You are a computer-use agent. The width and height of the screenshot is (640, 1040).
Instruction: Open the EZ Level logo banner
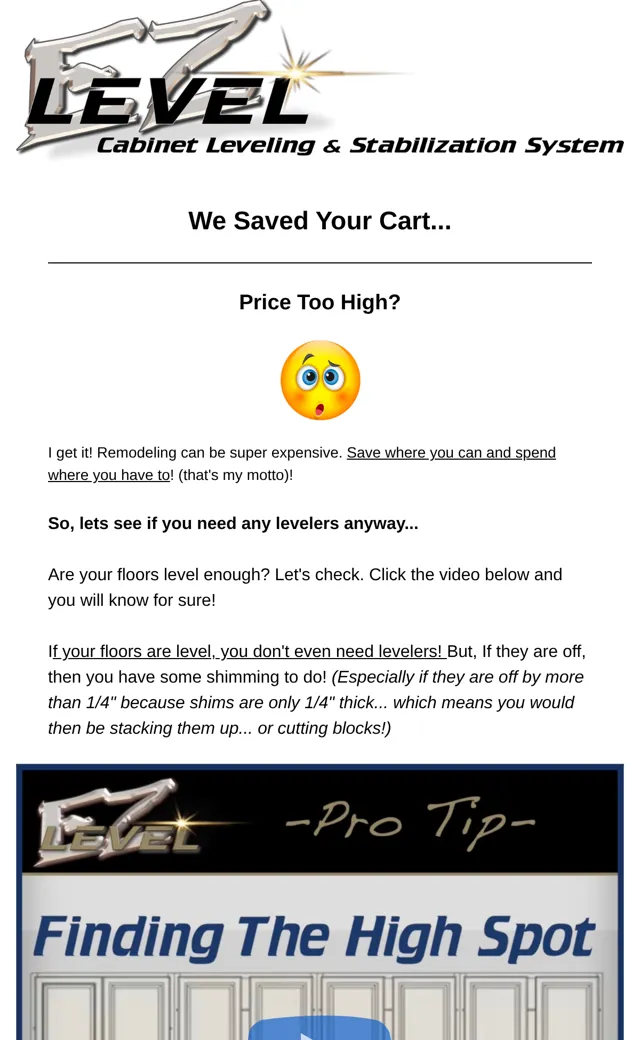[x=320, y=81]
